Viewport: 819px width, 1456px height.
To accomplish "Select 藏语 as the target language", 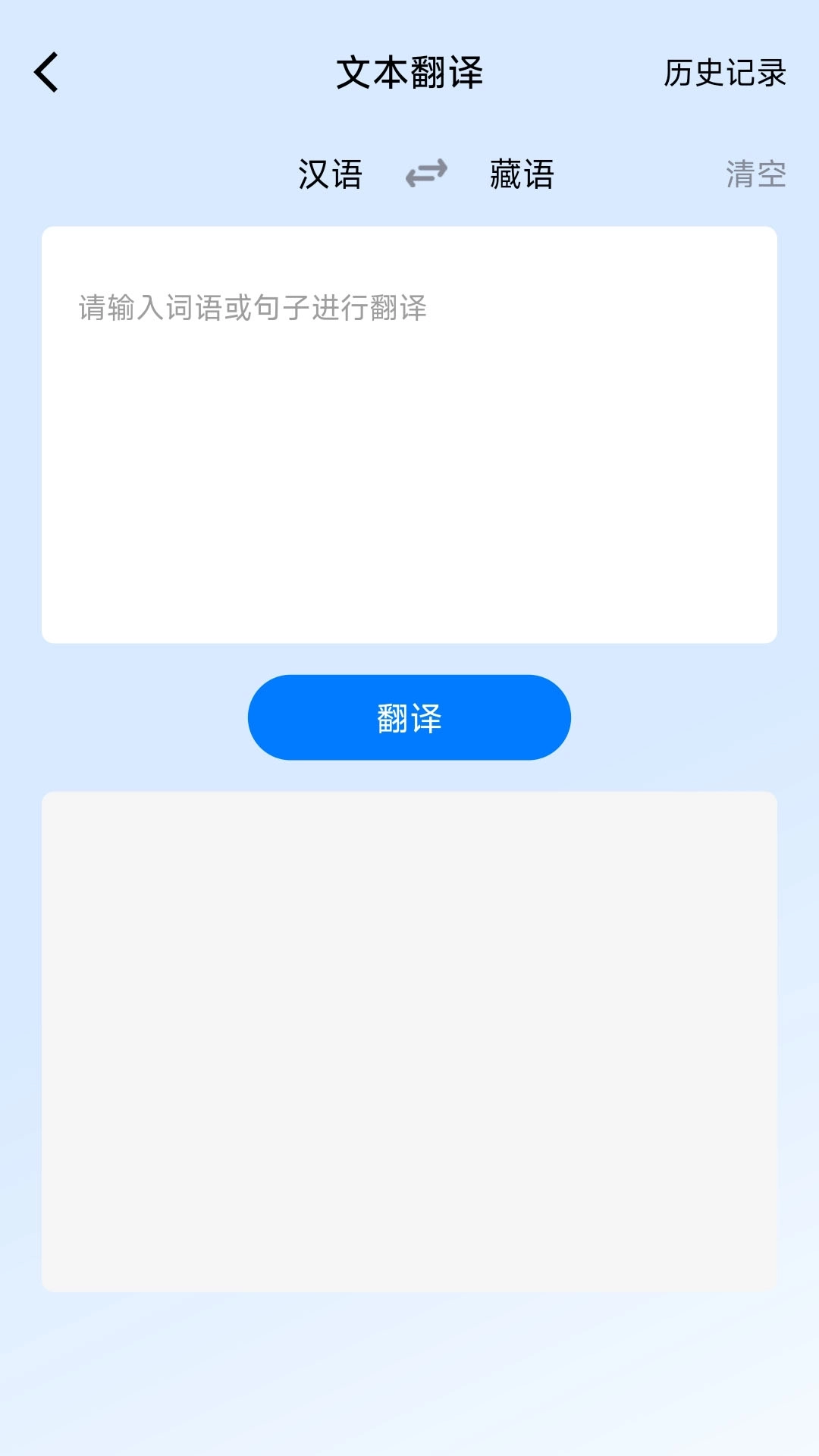I will [x=520, y=174].
